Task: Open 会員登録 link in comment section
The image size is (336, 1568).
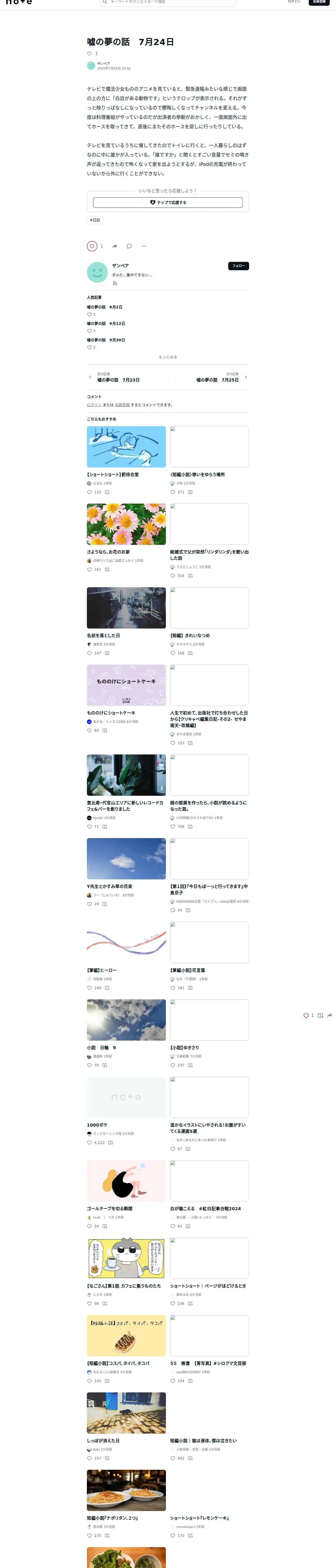Action: [x=122, y=405]
